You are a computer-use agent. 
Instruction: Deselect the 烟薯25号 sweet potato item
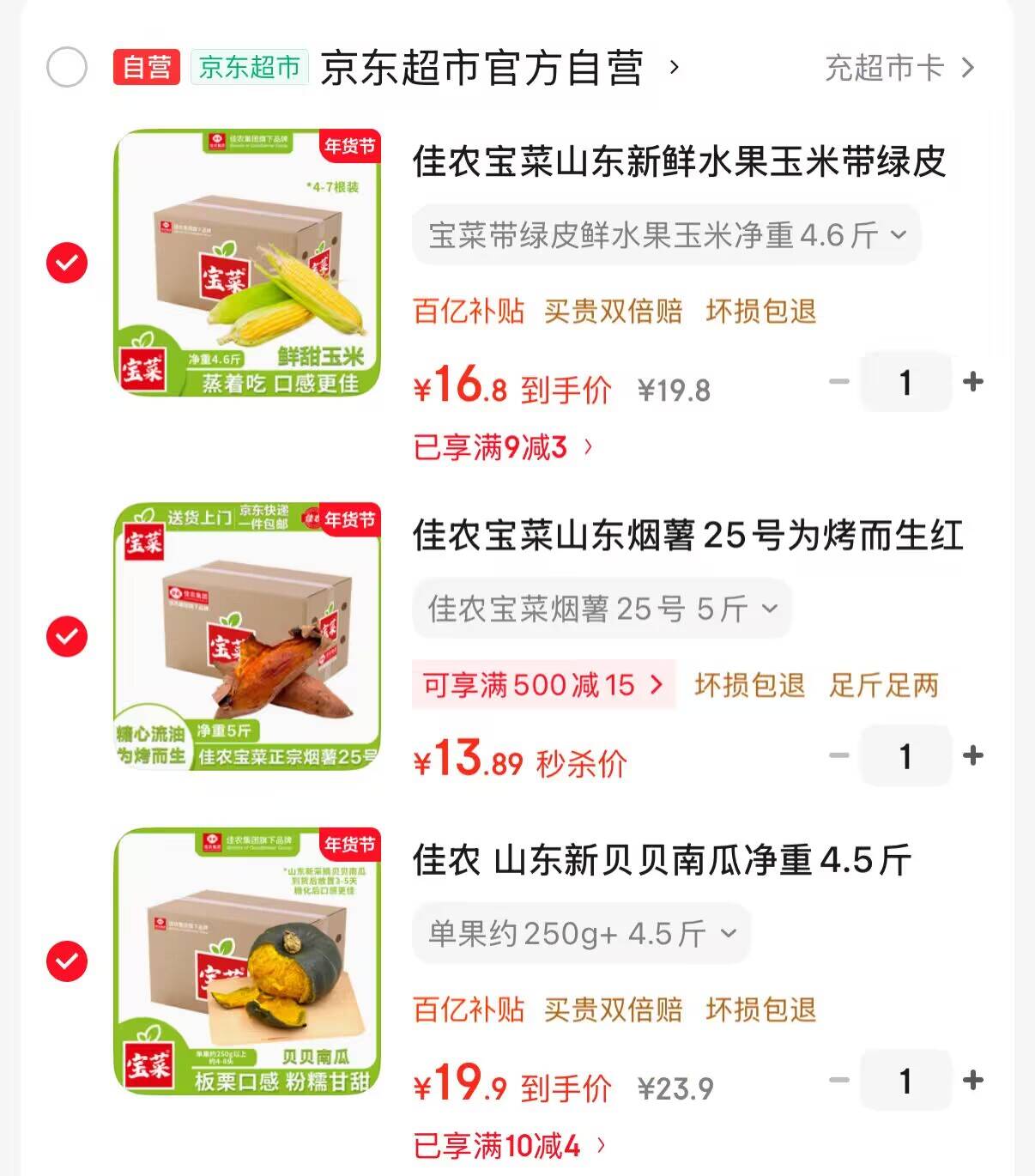[67, 637]
